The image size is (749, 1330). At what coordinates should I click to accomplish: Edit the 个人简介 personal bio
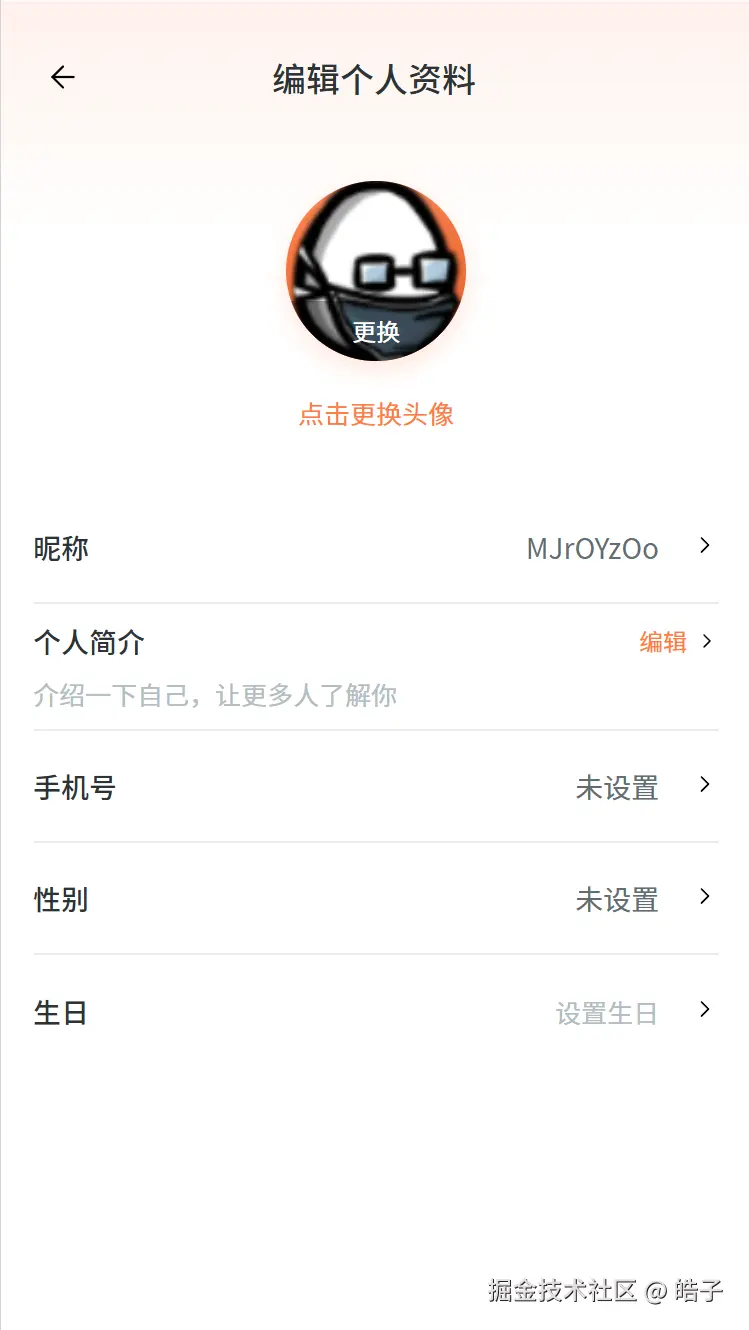(x=664, y=642)
